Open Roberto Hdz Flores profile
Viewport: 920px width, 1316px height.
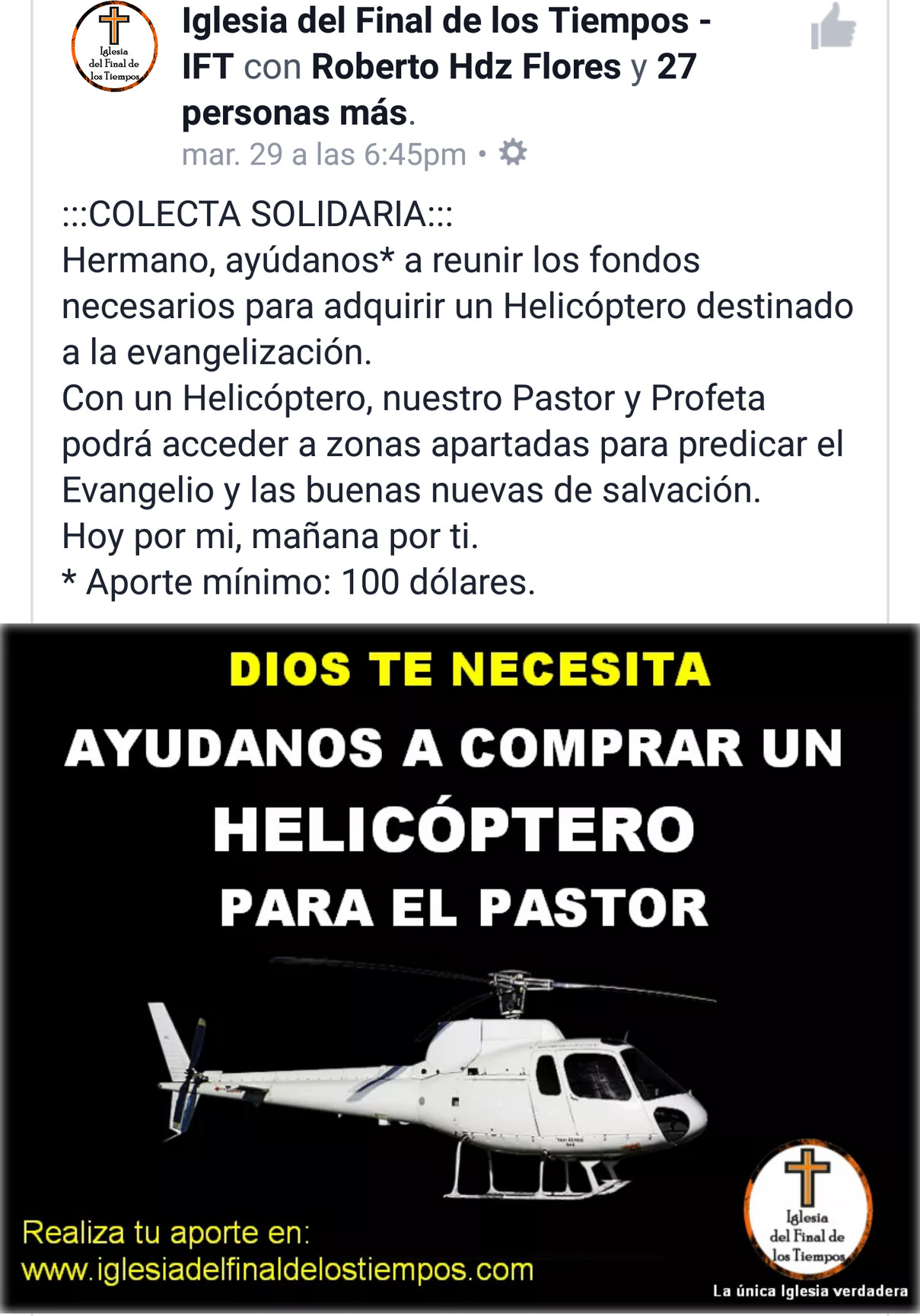pos(466,67)
